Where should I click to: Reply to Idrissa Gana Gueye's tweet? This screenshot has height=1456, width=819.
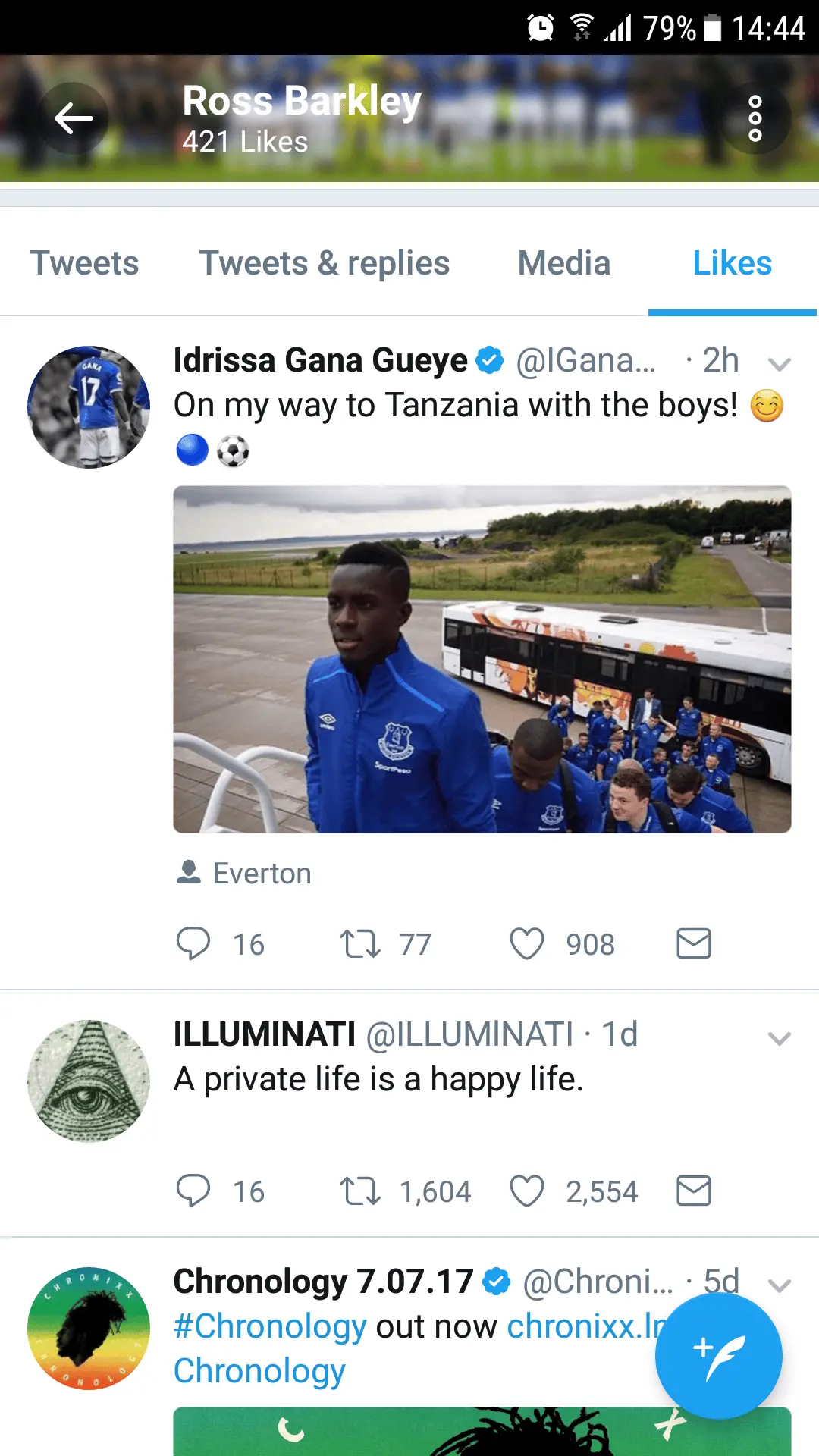tap(193, 944)
